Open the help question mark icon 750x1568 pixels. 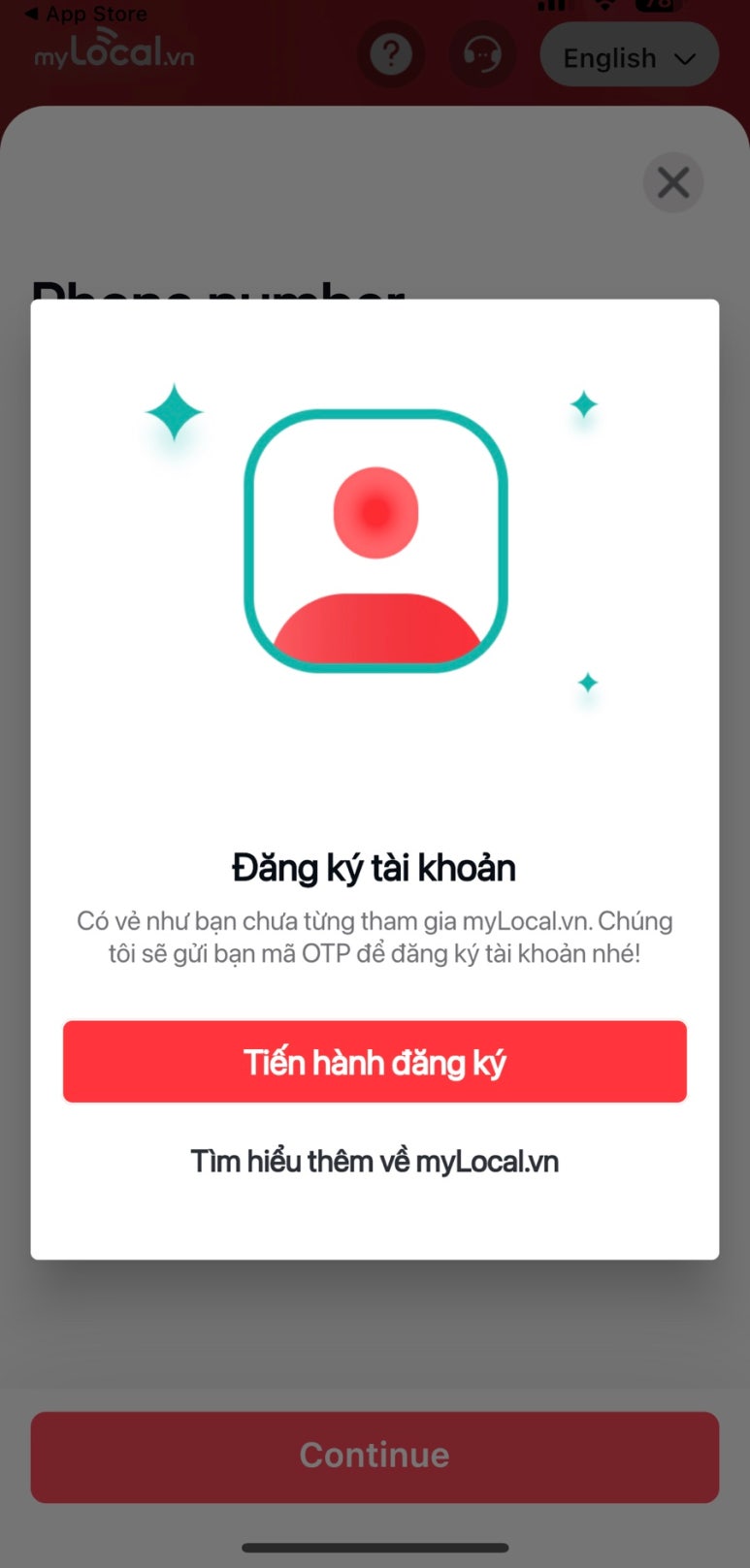coord(391,55)
